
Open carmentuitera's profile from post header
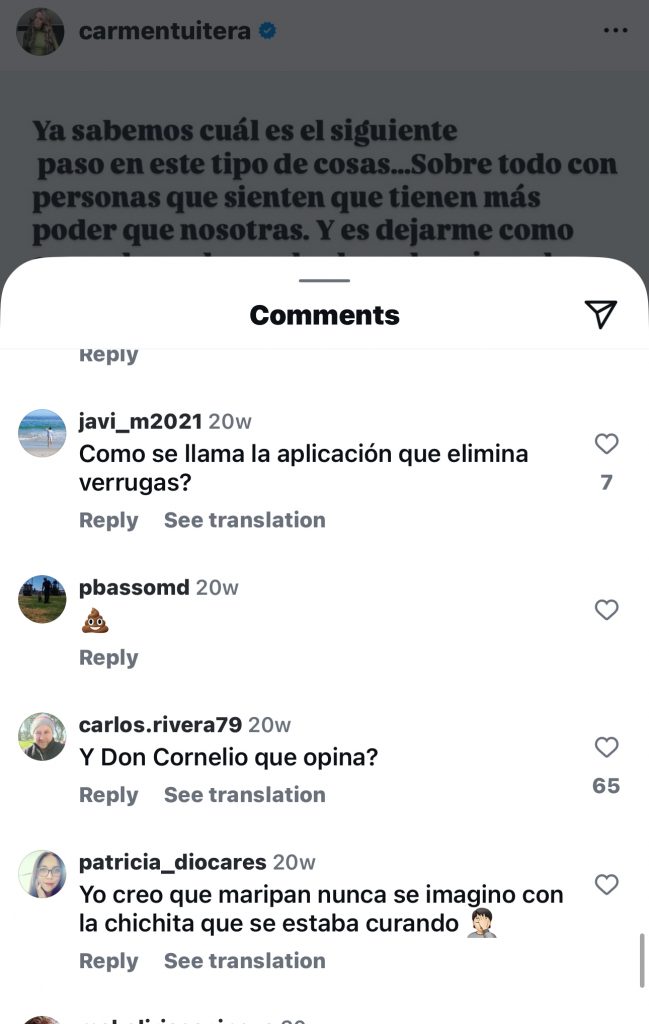pyautogui.click(x=164, y=32)
